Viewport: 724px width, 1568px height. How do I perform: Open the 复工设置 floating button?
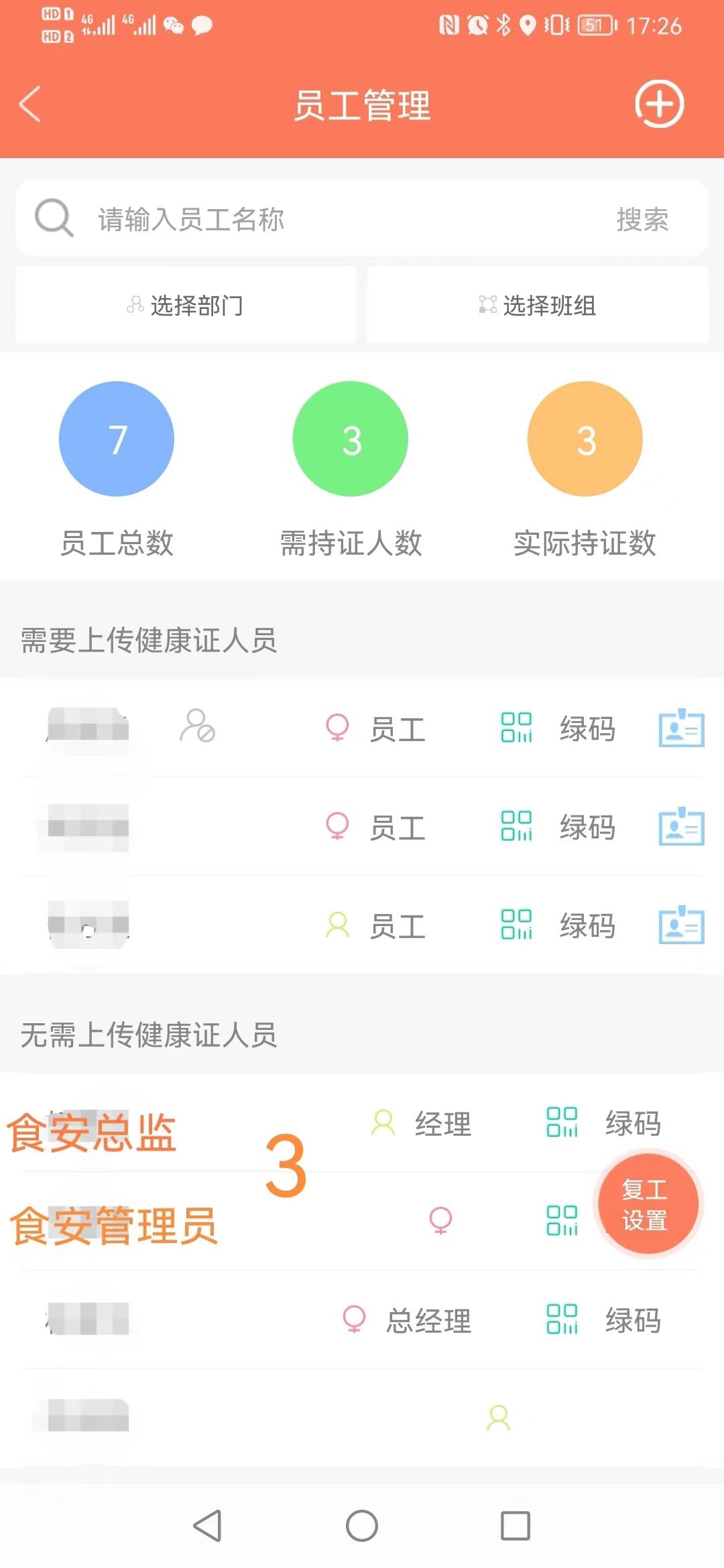(646, 1205)
